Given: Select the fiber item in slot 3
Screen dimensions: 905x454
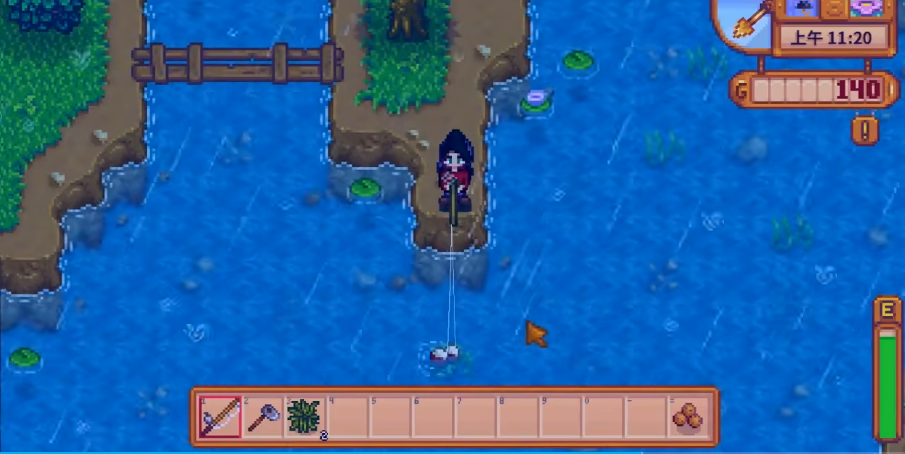Looking at the screenshot, I should [304, 416].
